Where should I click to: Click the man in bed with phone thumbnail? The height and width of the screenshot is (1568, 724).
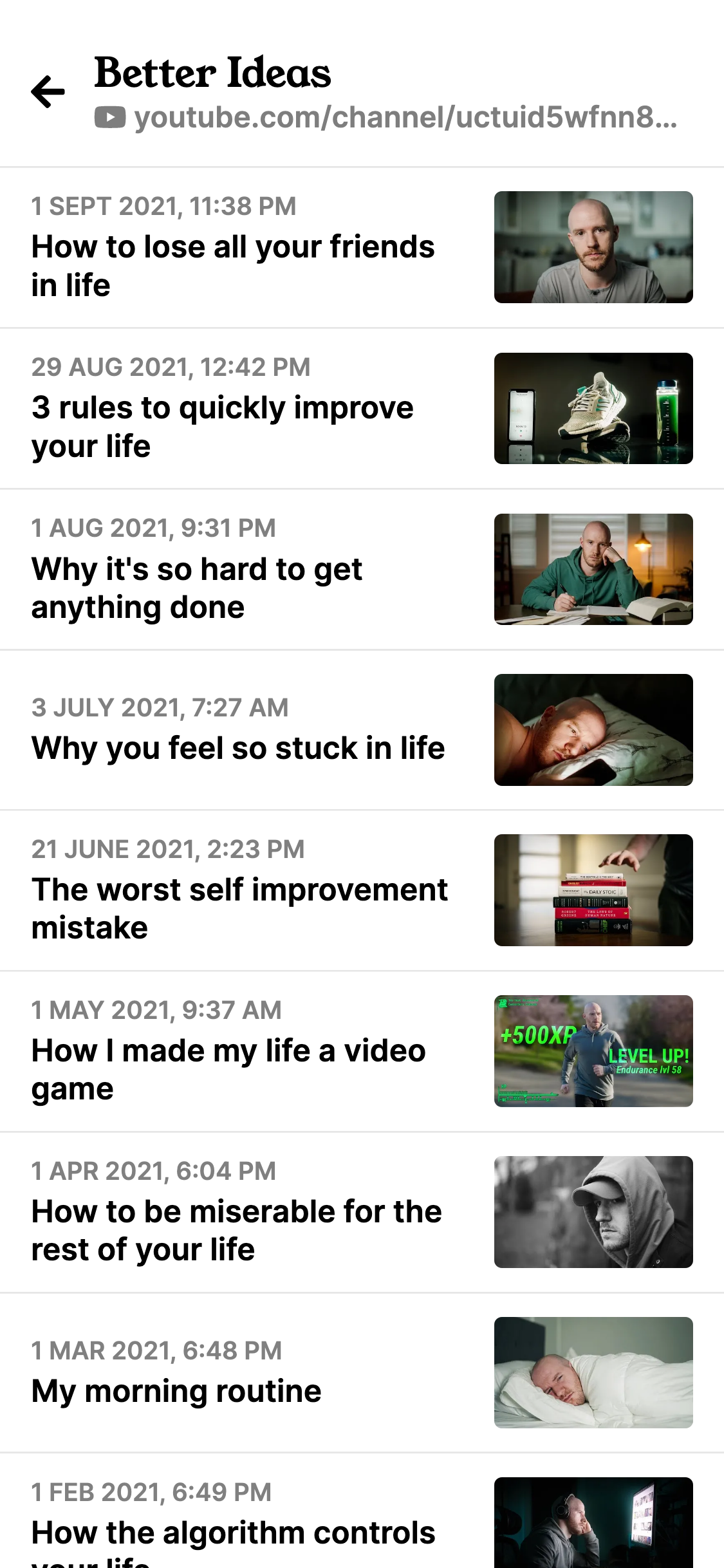(x=593, y=729)
